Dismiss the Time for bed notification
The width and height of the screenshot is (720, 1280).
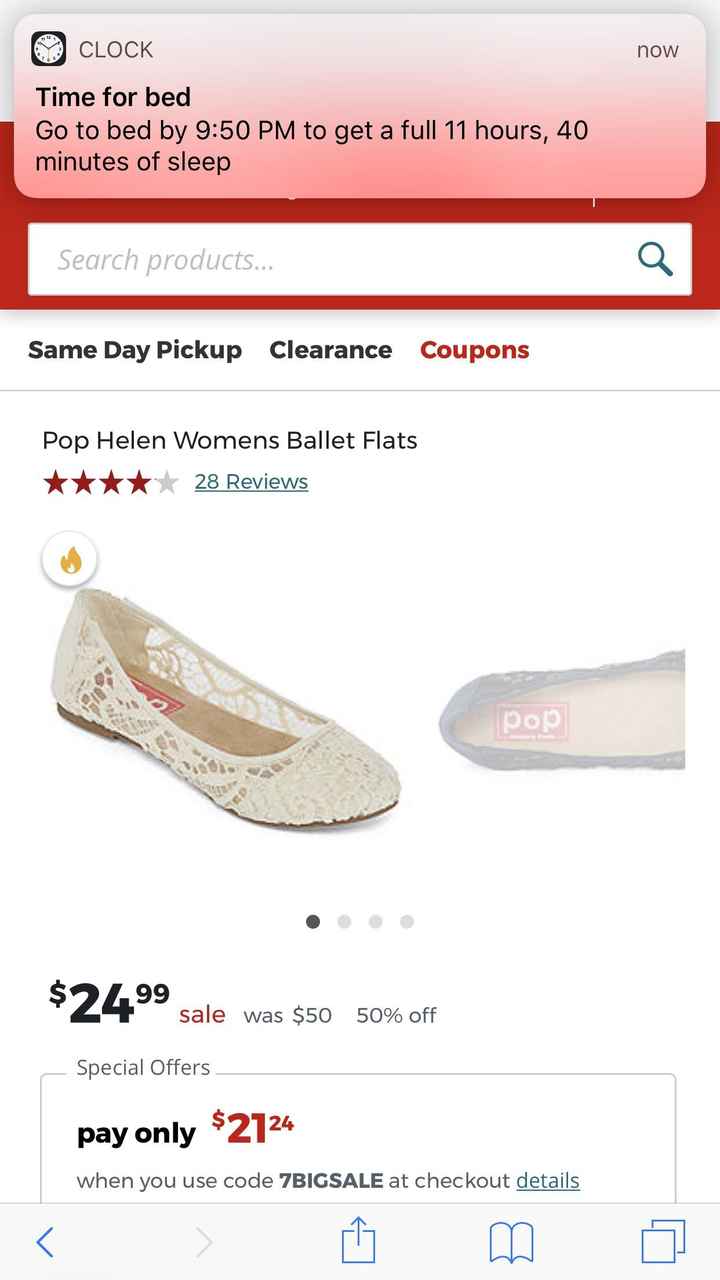click(360, 105)
